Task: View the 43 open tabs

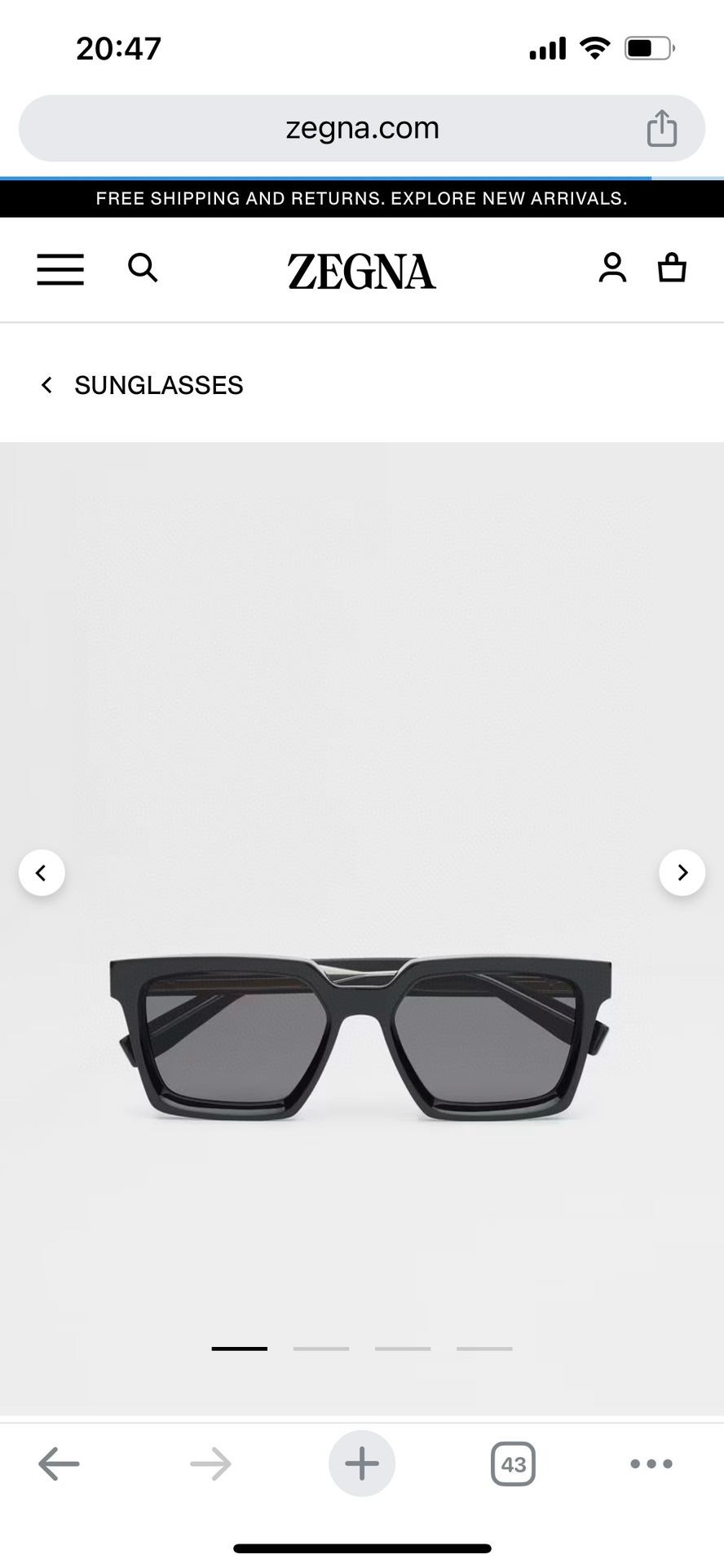Action: (513, 1464)
